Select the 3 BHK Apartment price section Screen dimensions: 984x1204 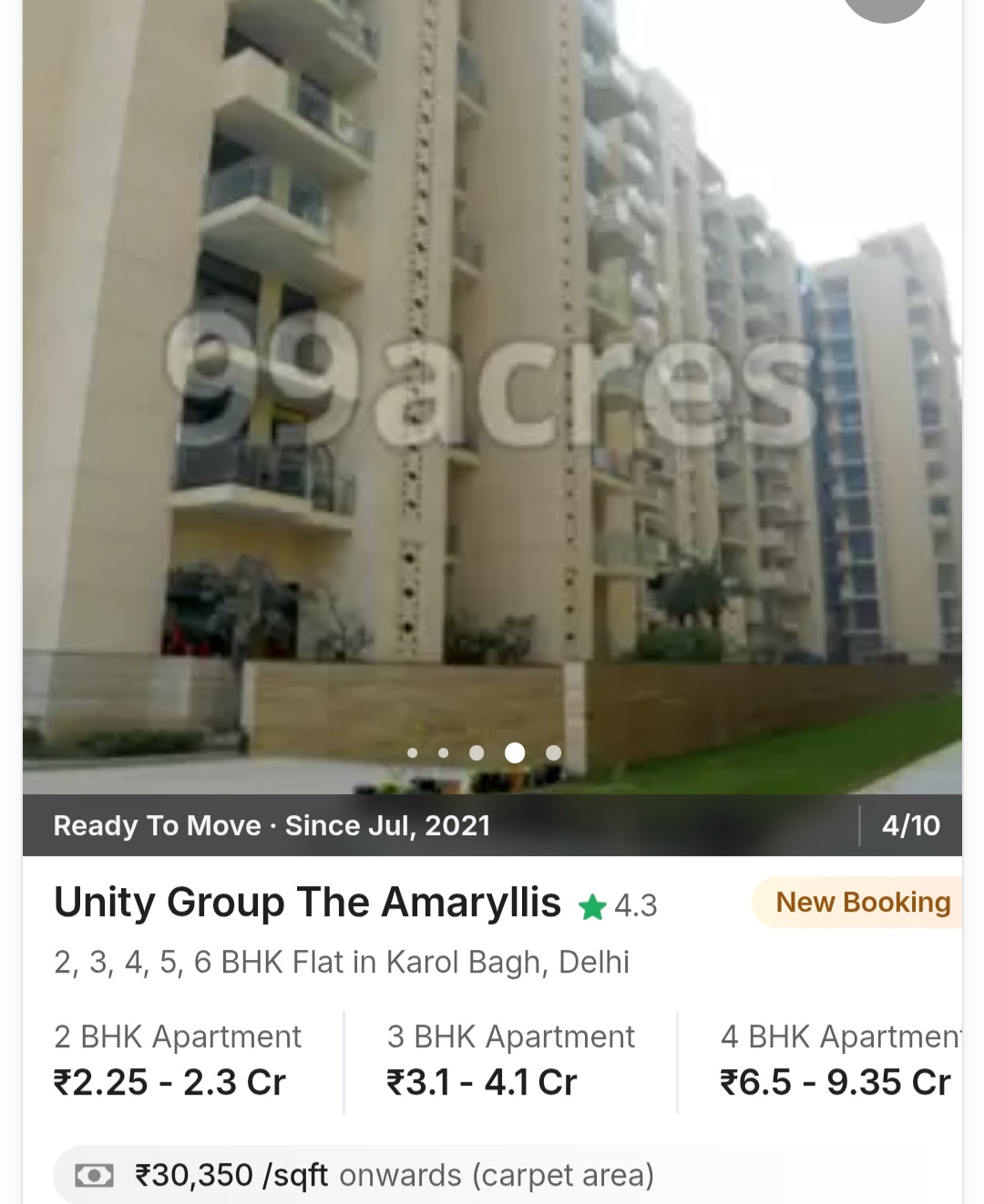coord(510,1061)
